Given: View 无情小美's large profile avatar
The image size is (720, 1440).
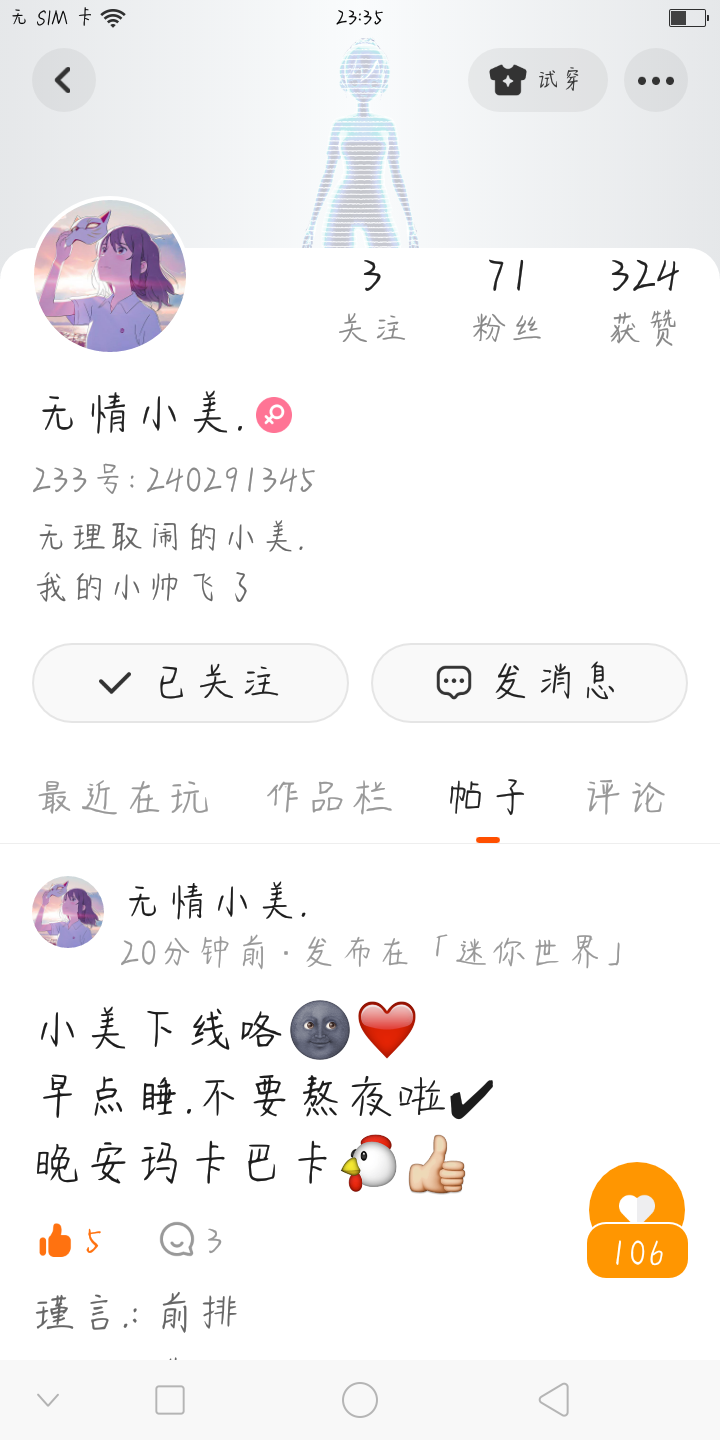Looking at the screenshot, I should click(x=110, y=275).
